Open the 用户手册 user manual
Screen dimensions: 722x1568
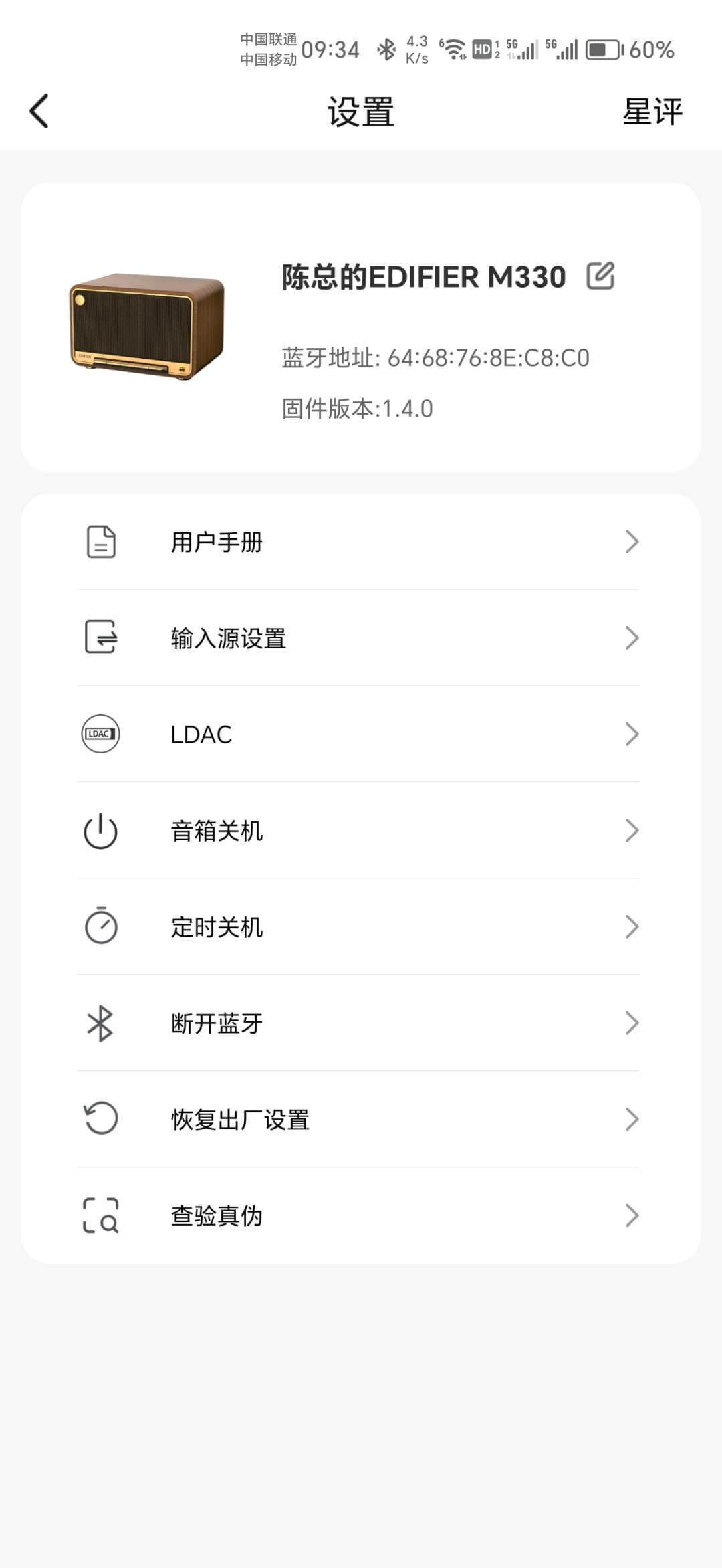coord(361,542)
